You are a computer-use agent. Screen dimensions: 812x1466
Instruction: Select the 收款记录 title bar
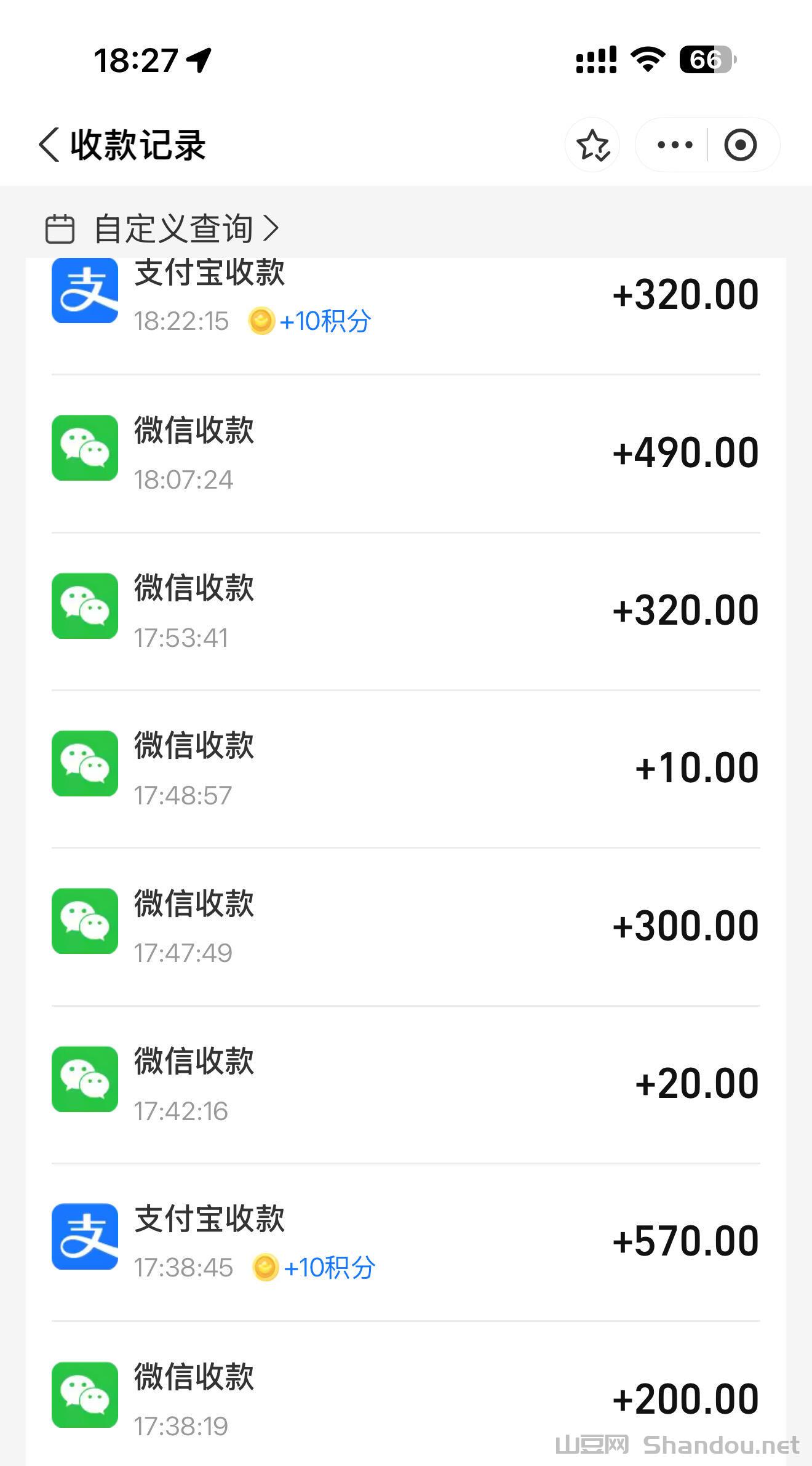pos(138,145)
